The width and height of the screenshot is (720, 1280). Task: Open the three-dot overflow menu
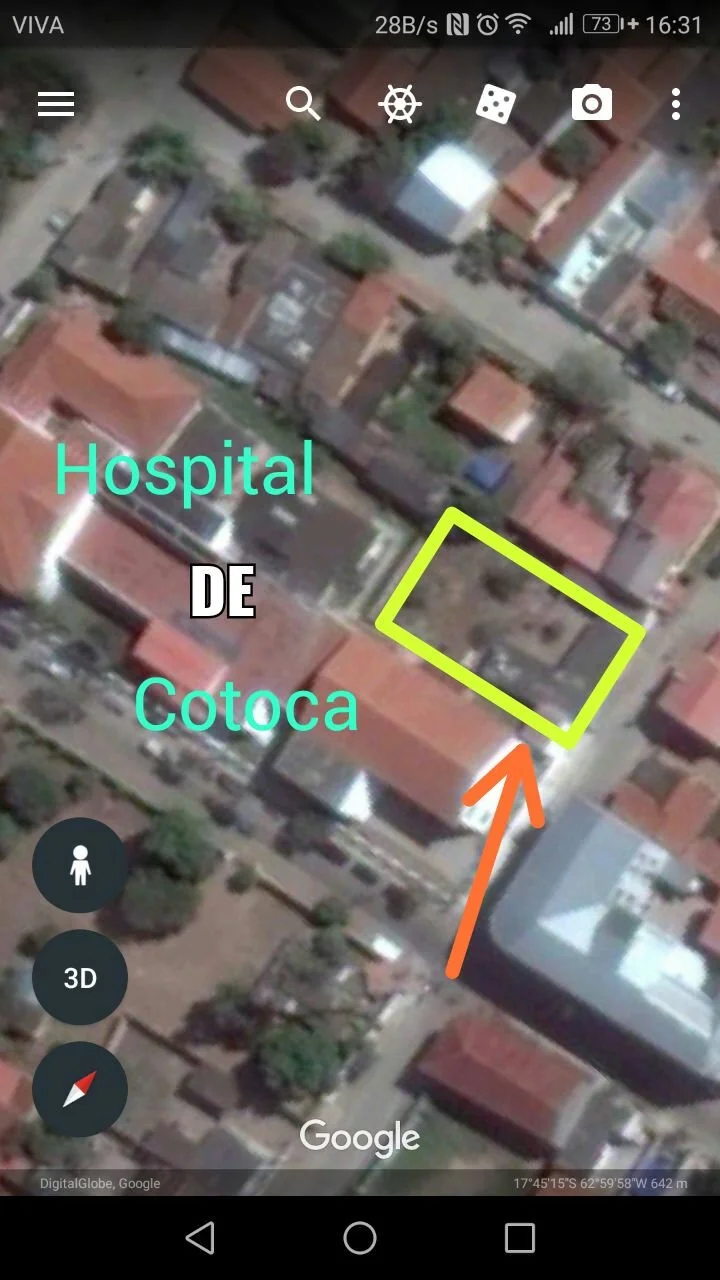676,104
